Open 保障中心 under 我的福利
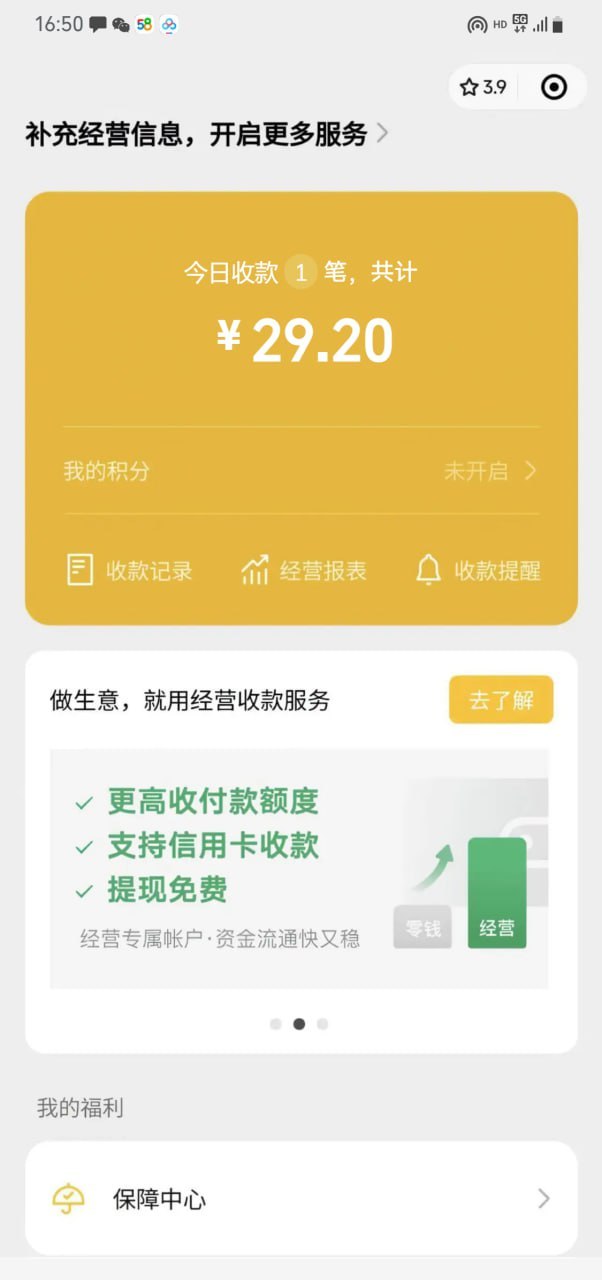The width and height of the screenshot is (602, 1280). [x=300, y=1198]
